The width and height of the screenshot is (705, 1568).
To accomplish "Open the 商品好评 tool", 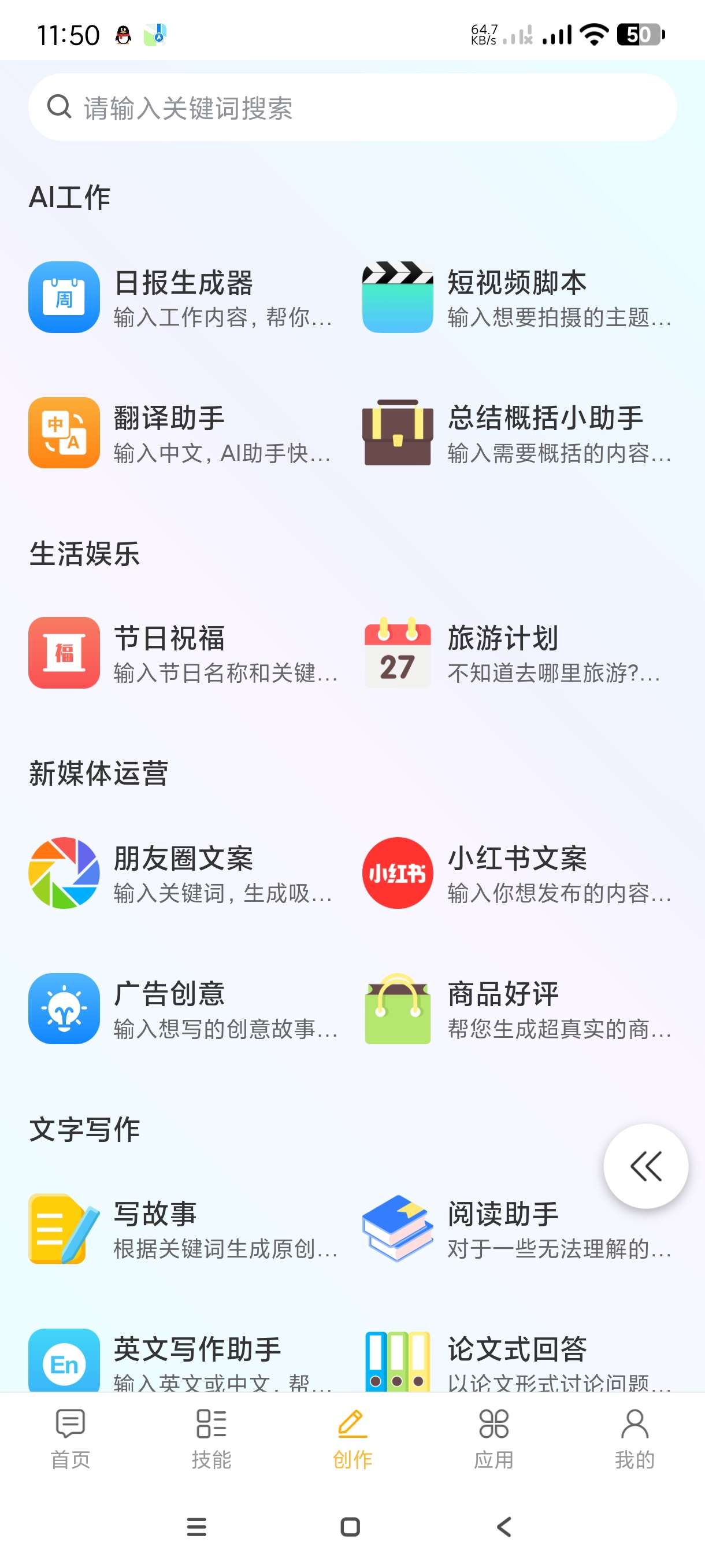I will pyautogui.click(x=517, y=1008).
